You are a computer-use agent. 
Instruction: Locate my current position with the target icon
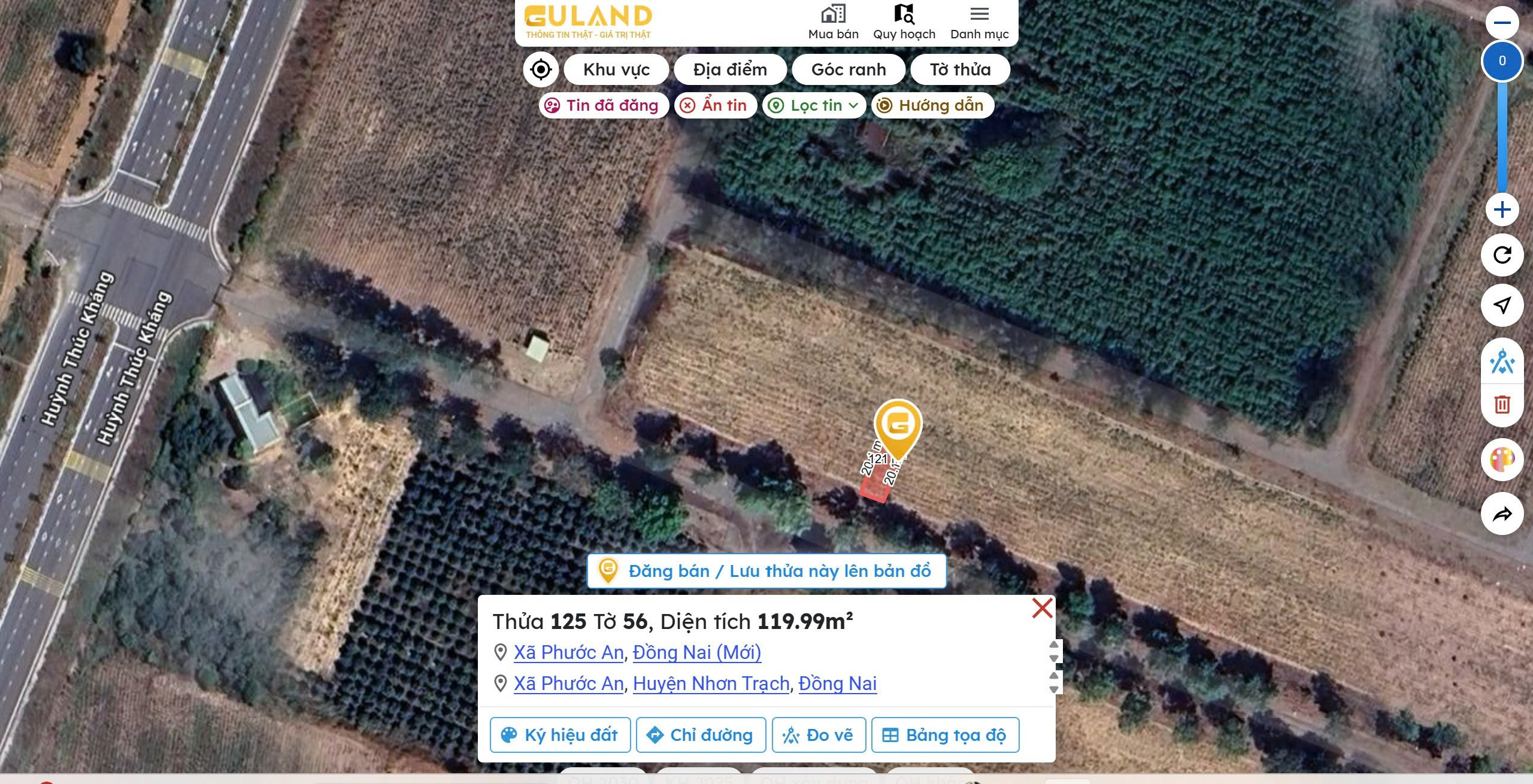pos(541,69)
